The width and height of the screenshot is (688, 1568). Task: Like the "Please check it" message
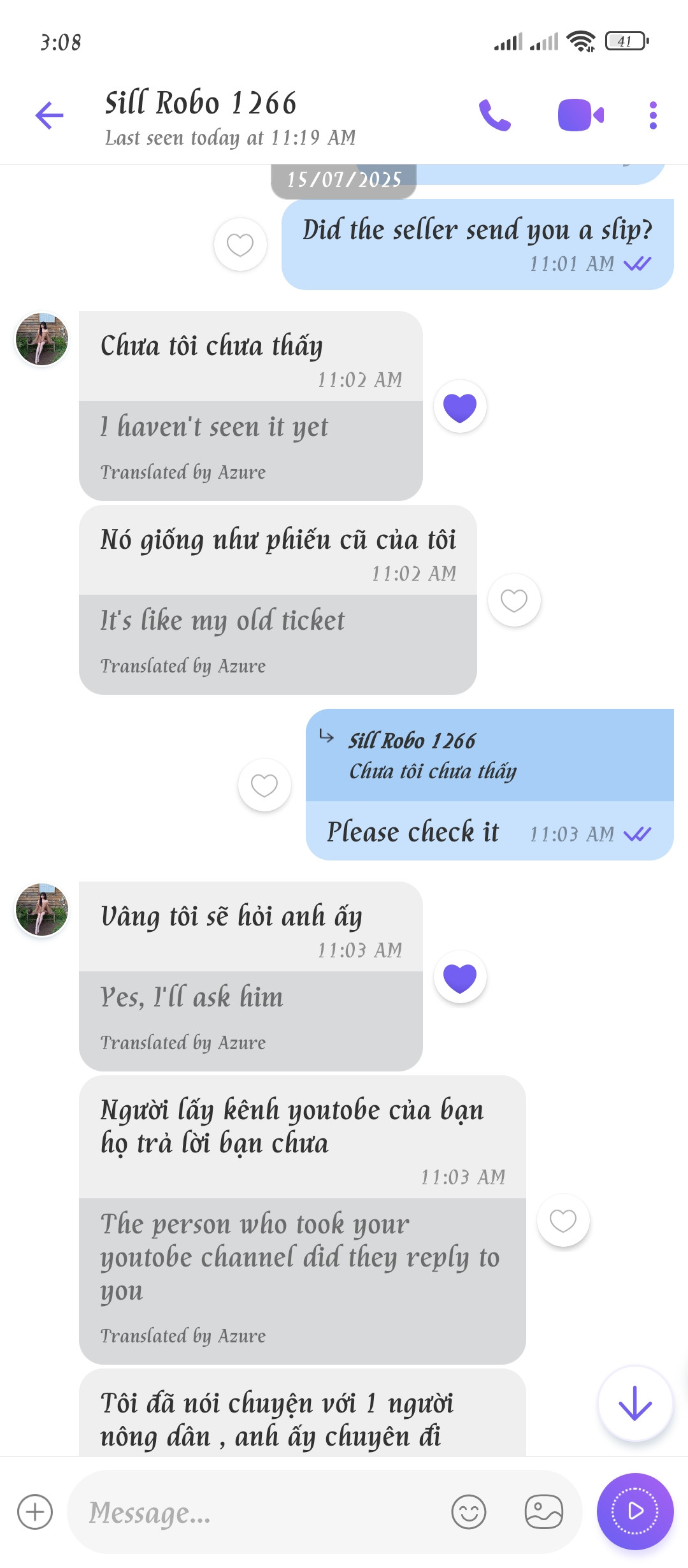tap(264, 785)
